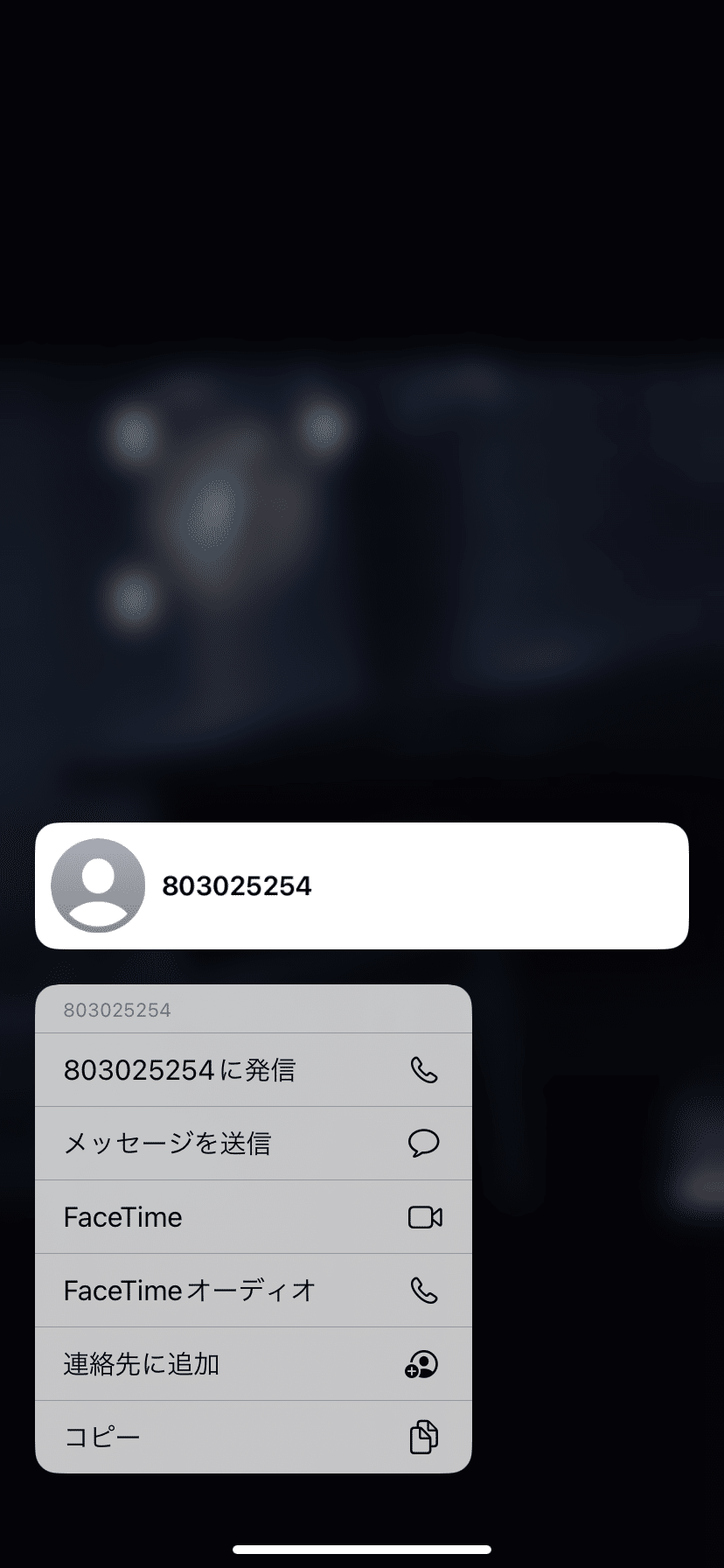The image size is (724, 1568).
Task: Select the FaceTime menu entry
Action: tap(122, 1216)
